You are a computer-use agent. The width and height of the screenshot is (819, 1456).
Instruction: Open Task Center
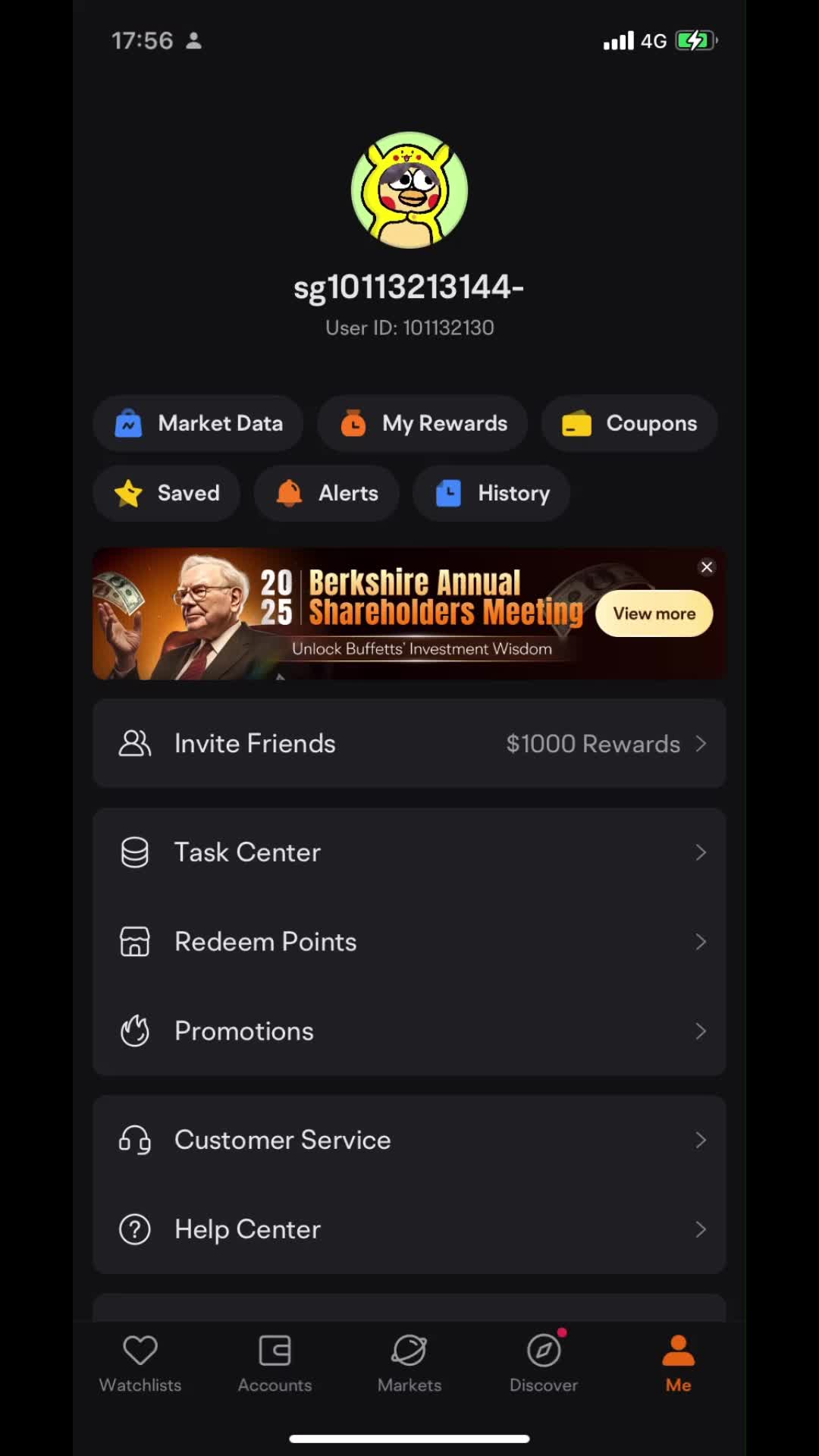click(x=409, y=852)
